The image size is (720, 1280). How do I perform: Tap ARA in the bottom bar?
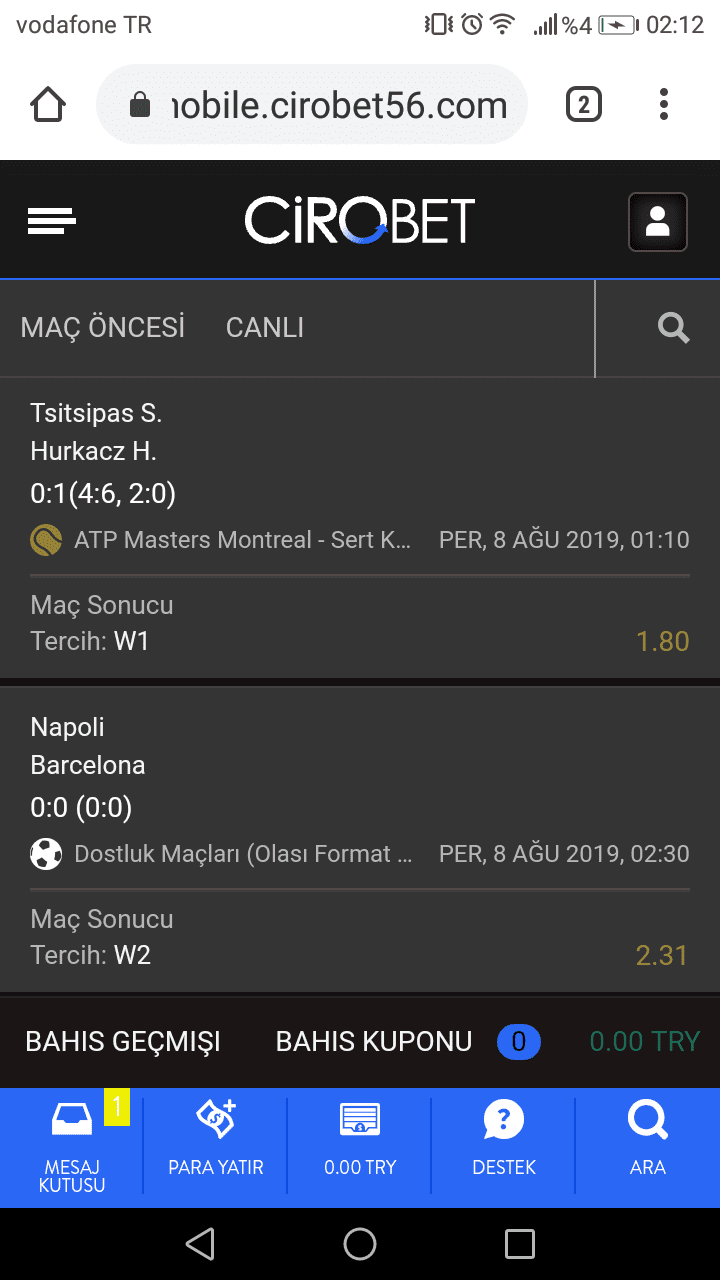pos(648,1147)
